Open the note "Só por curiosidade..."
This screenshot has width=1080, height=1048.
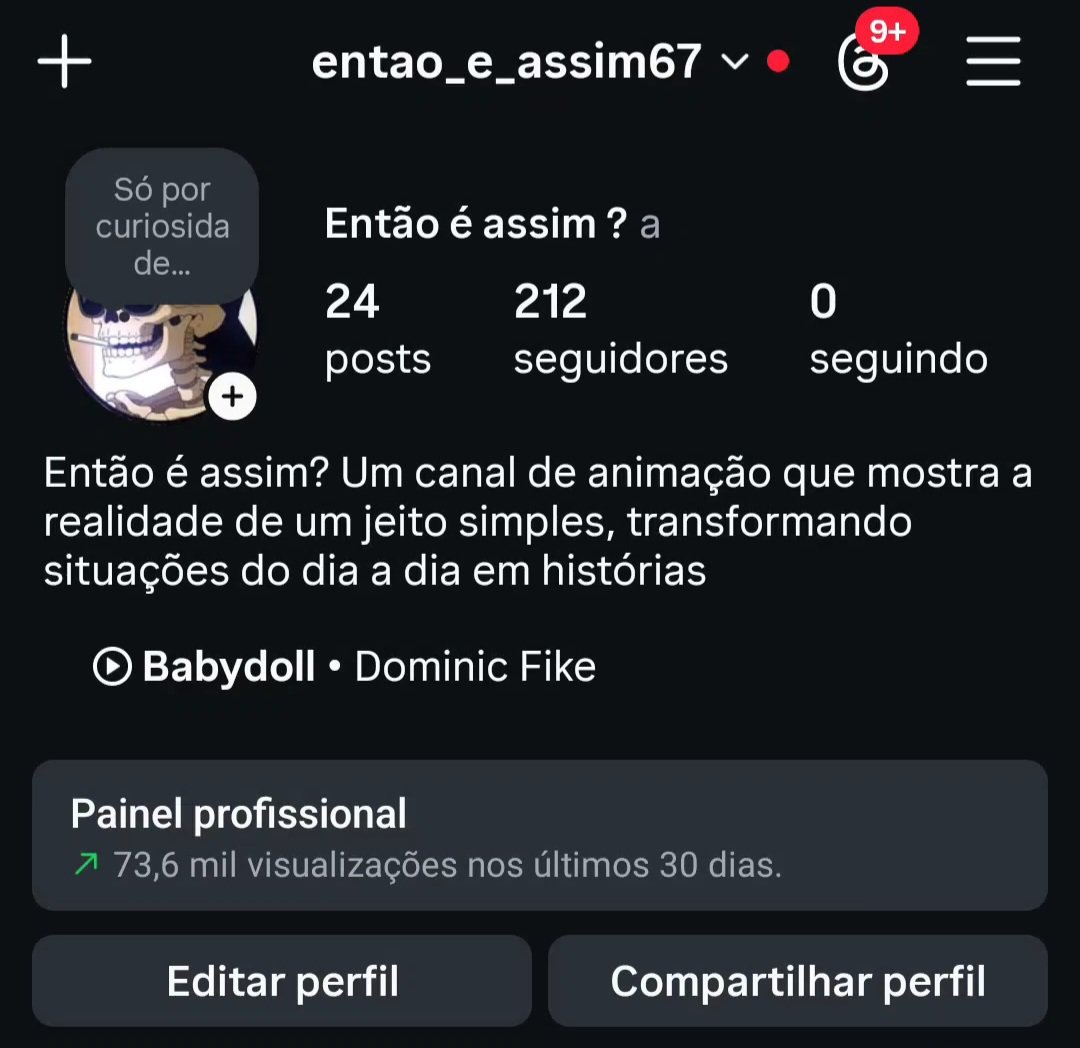[x=162, y=226]
